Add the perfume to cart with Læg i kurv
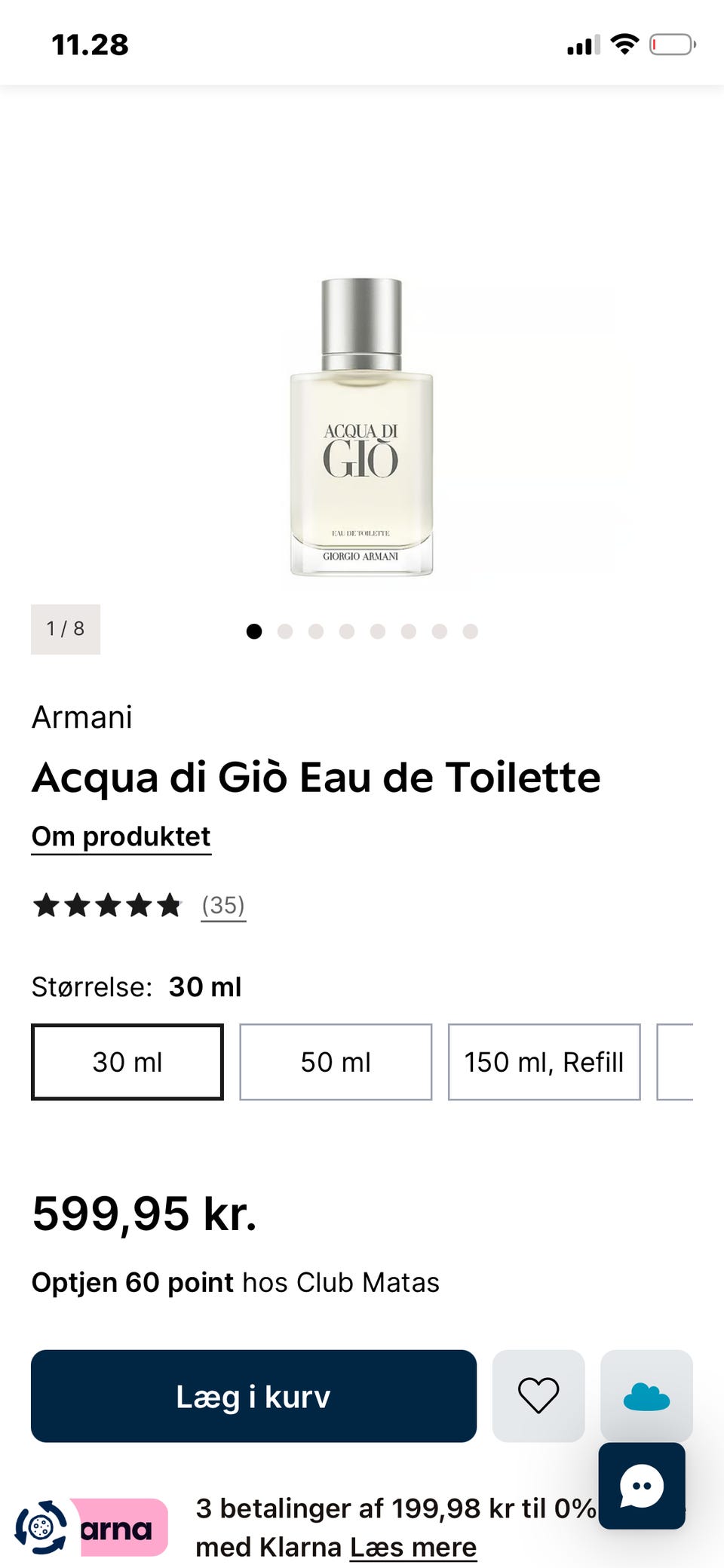 [253, 1397]
